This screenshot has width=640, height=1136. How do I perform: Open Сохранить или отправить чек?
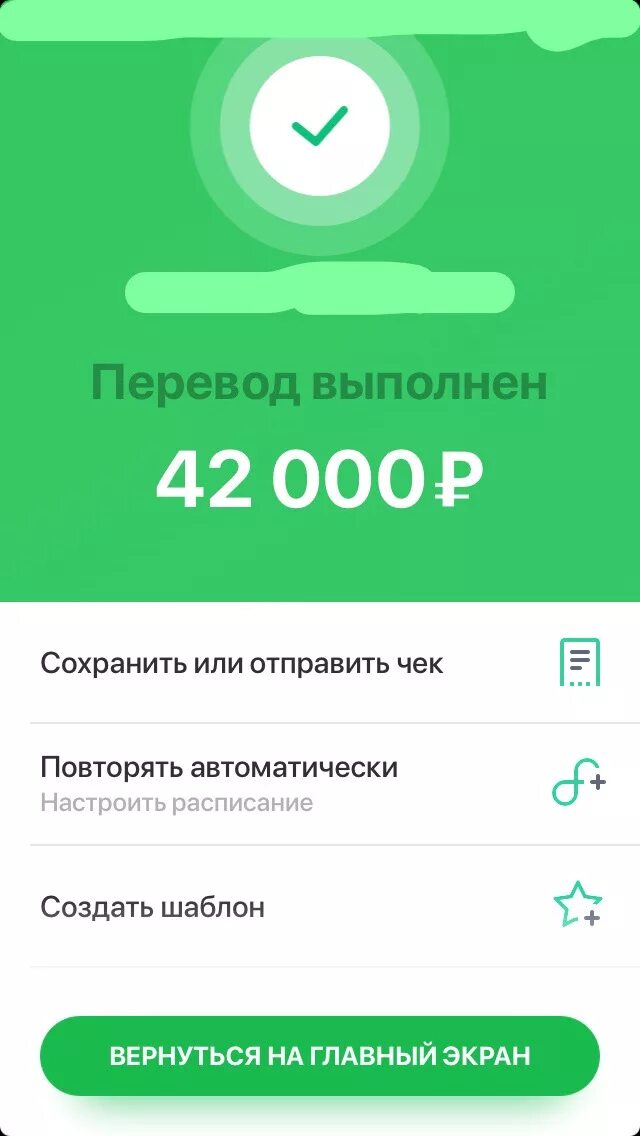coord(320,662)
